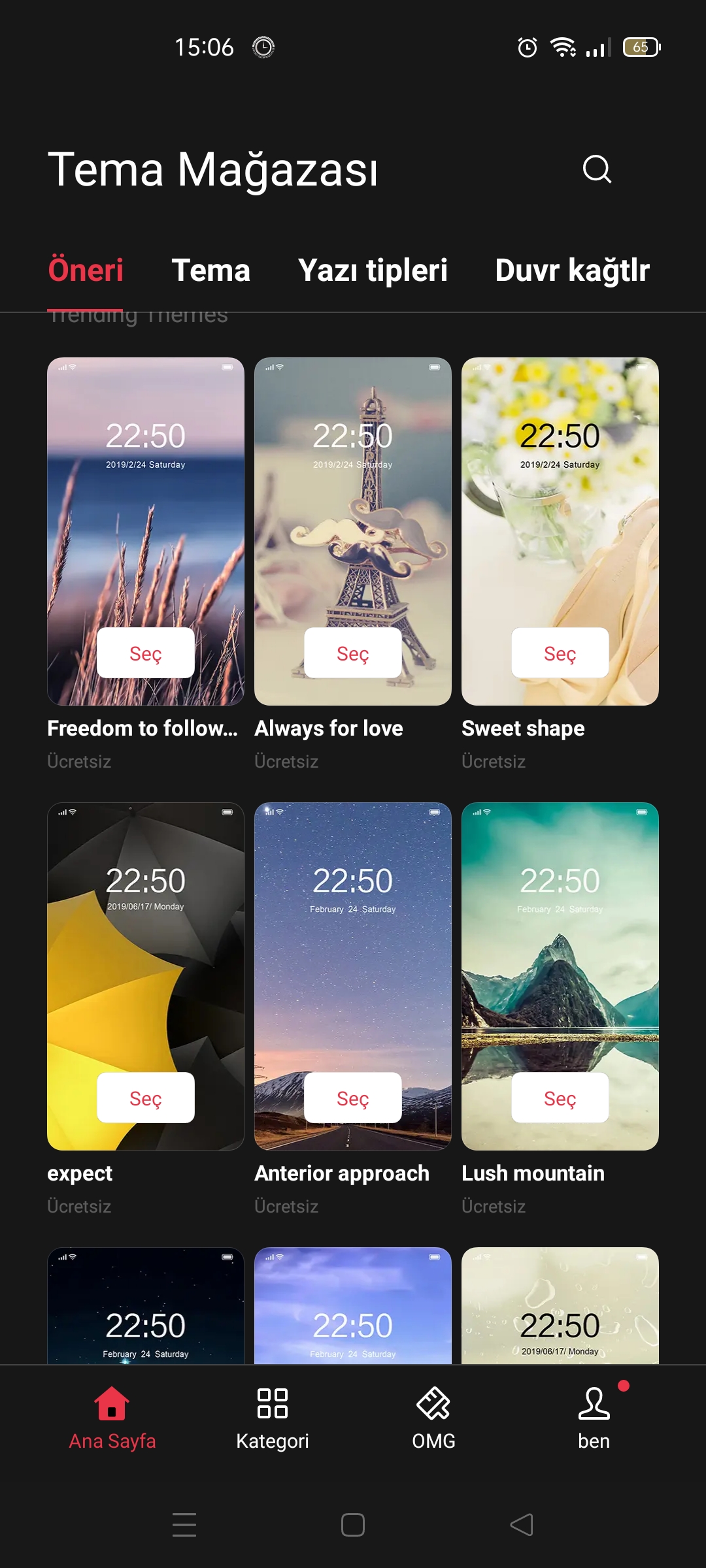Switch to the Yazı tipleri tab

(373, 270)
